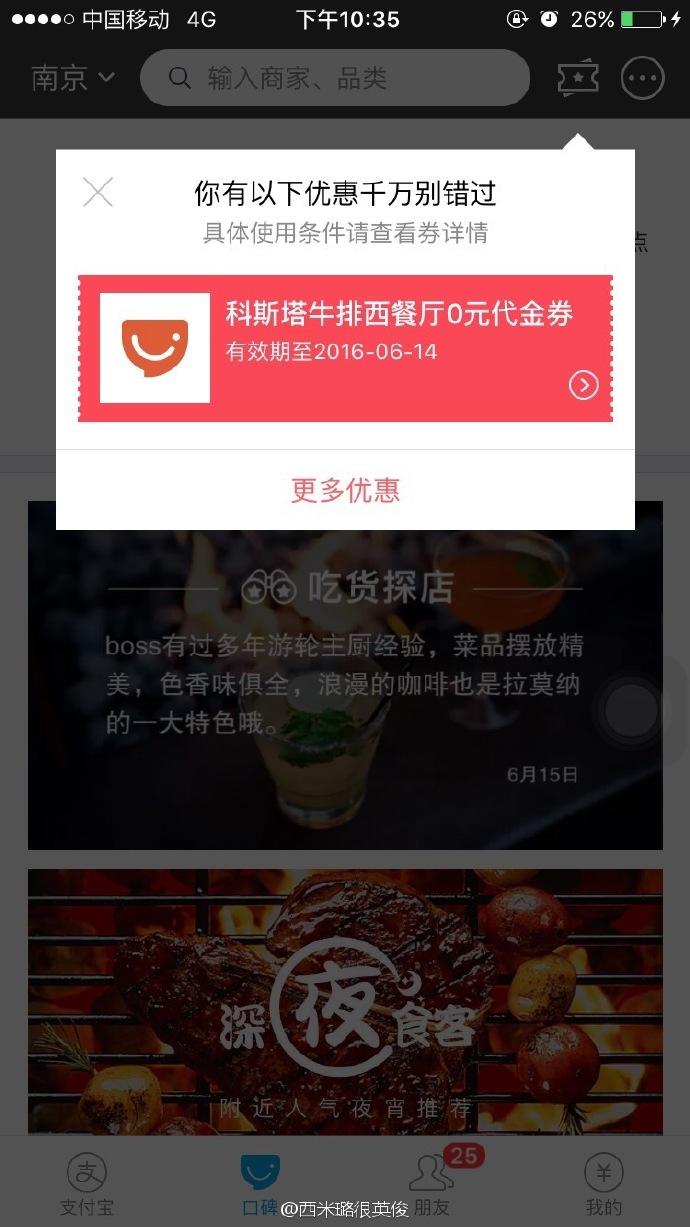Open the 深夜食客 late-night snack card
The image size is (690, 1227).
[345, 1000]
